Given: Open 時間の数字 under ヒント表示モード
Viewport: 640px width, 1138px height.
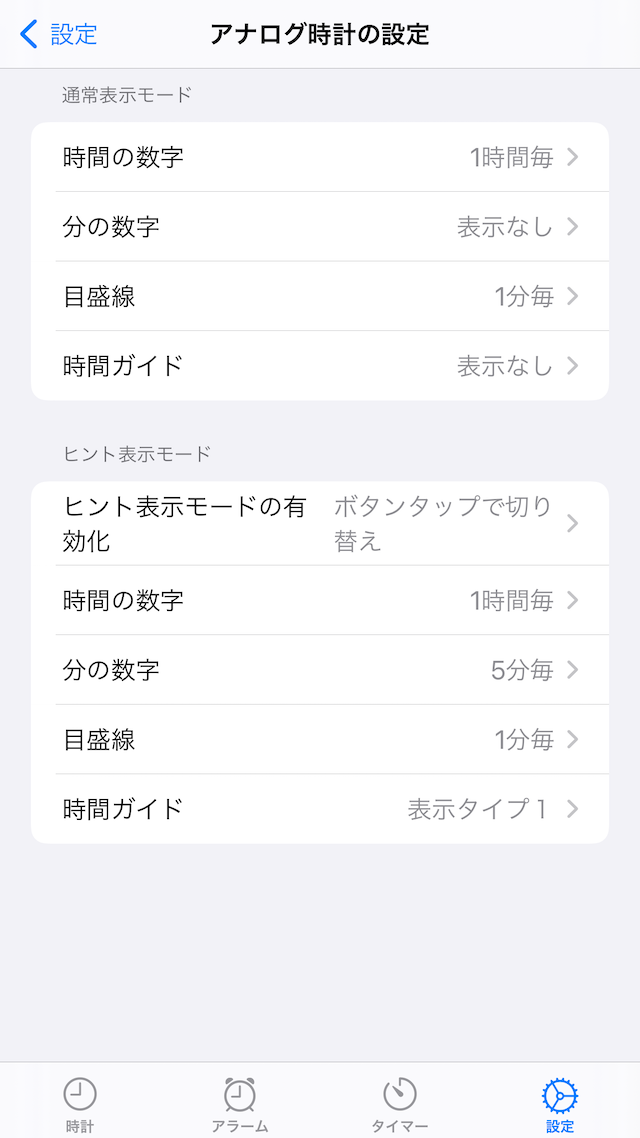Looking at the screenshot, I should click(x=320, y=600).
